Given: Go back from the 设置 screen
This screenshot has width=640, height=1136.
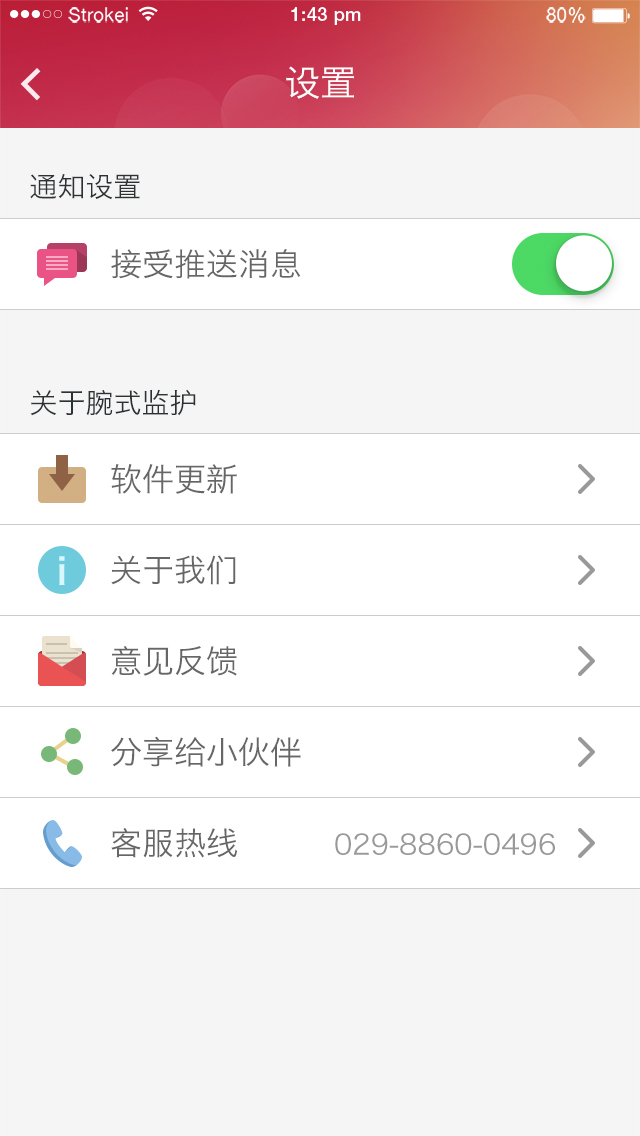Looking at the screenshot, I should pyautogui.click(x=32, y=84).
